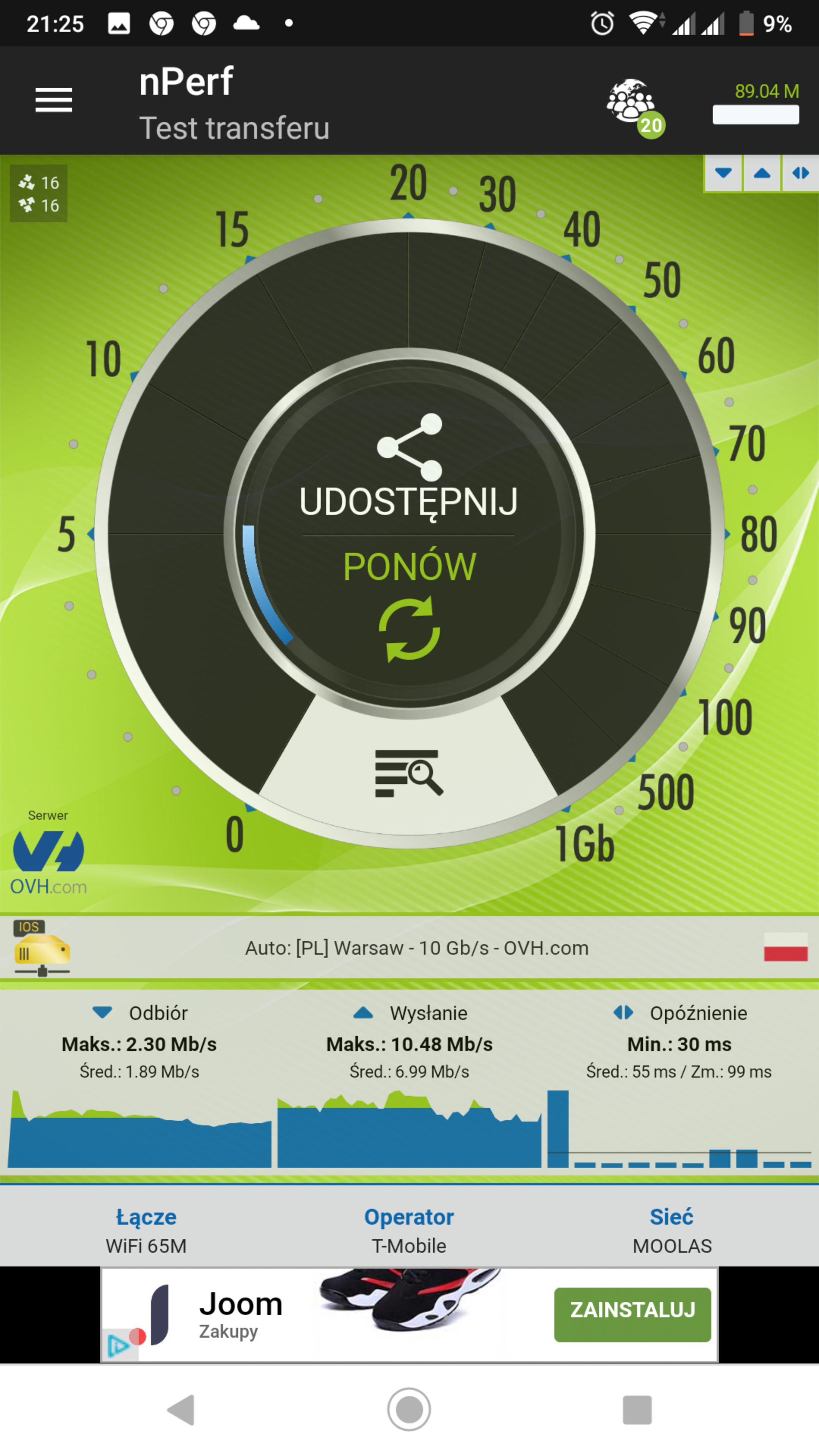Open the hamburger navigation menu

pos(54,100)
